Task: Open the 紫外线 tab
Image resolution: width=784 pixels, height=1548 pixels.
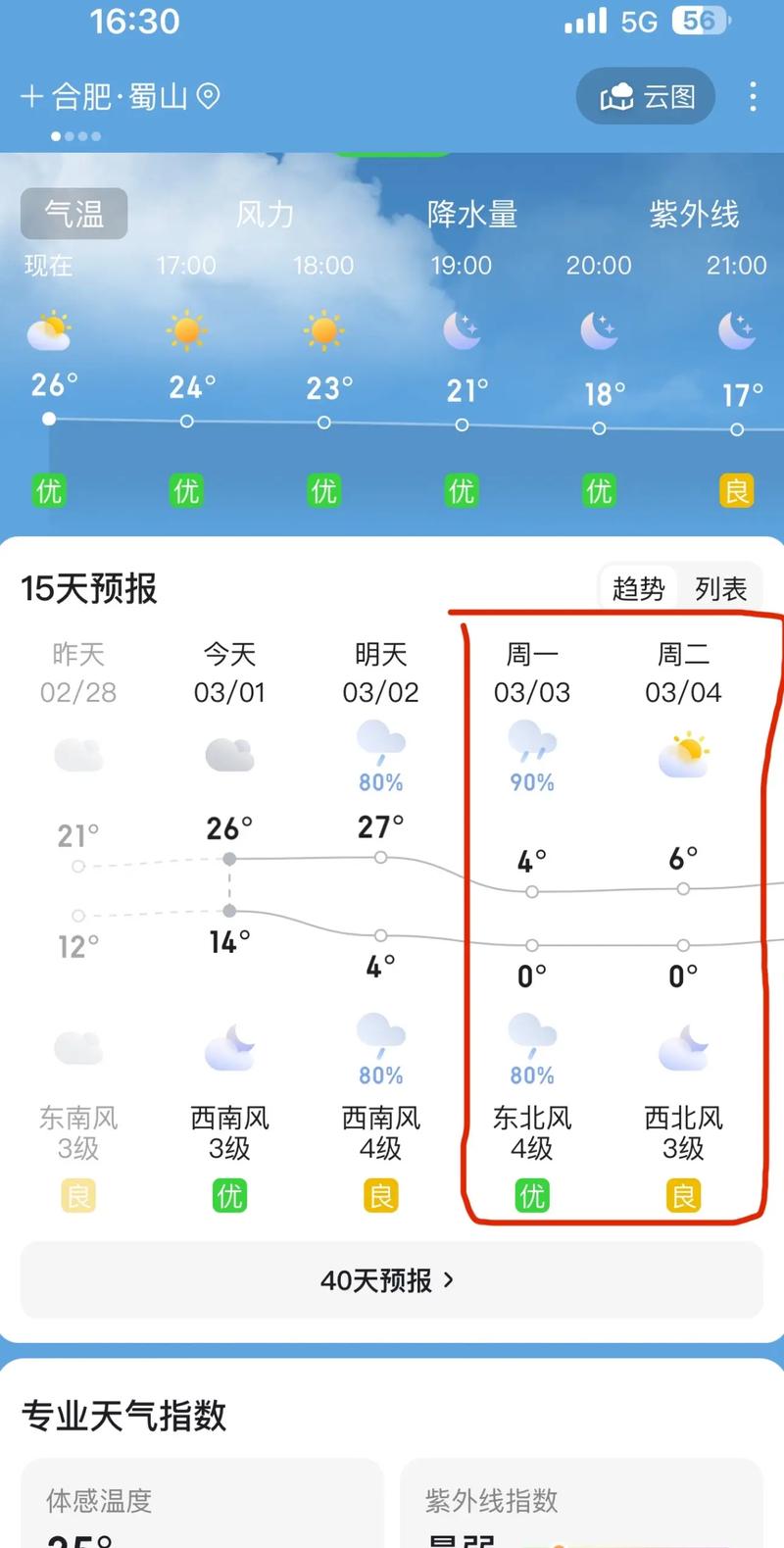Action: (696, 215)
